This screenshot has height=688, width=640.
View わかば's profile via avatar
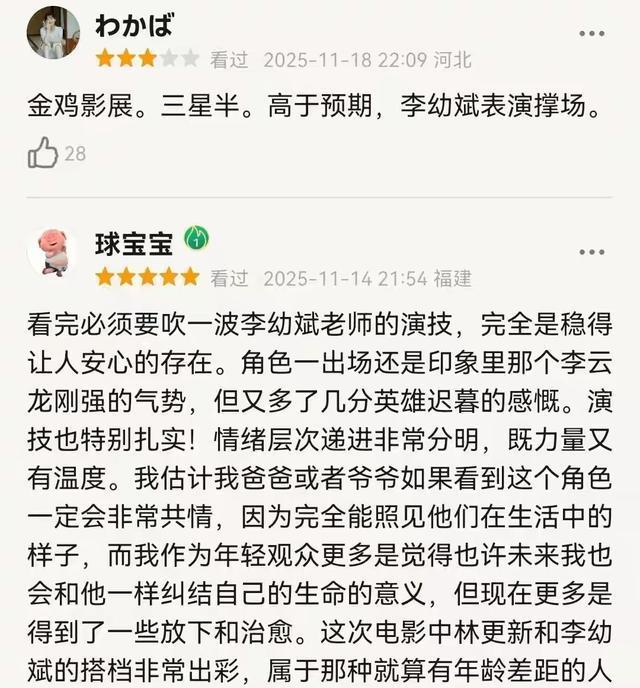pyautogui.click(x=53, y=34)
